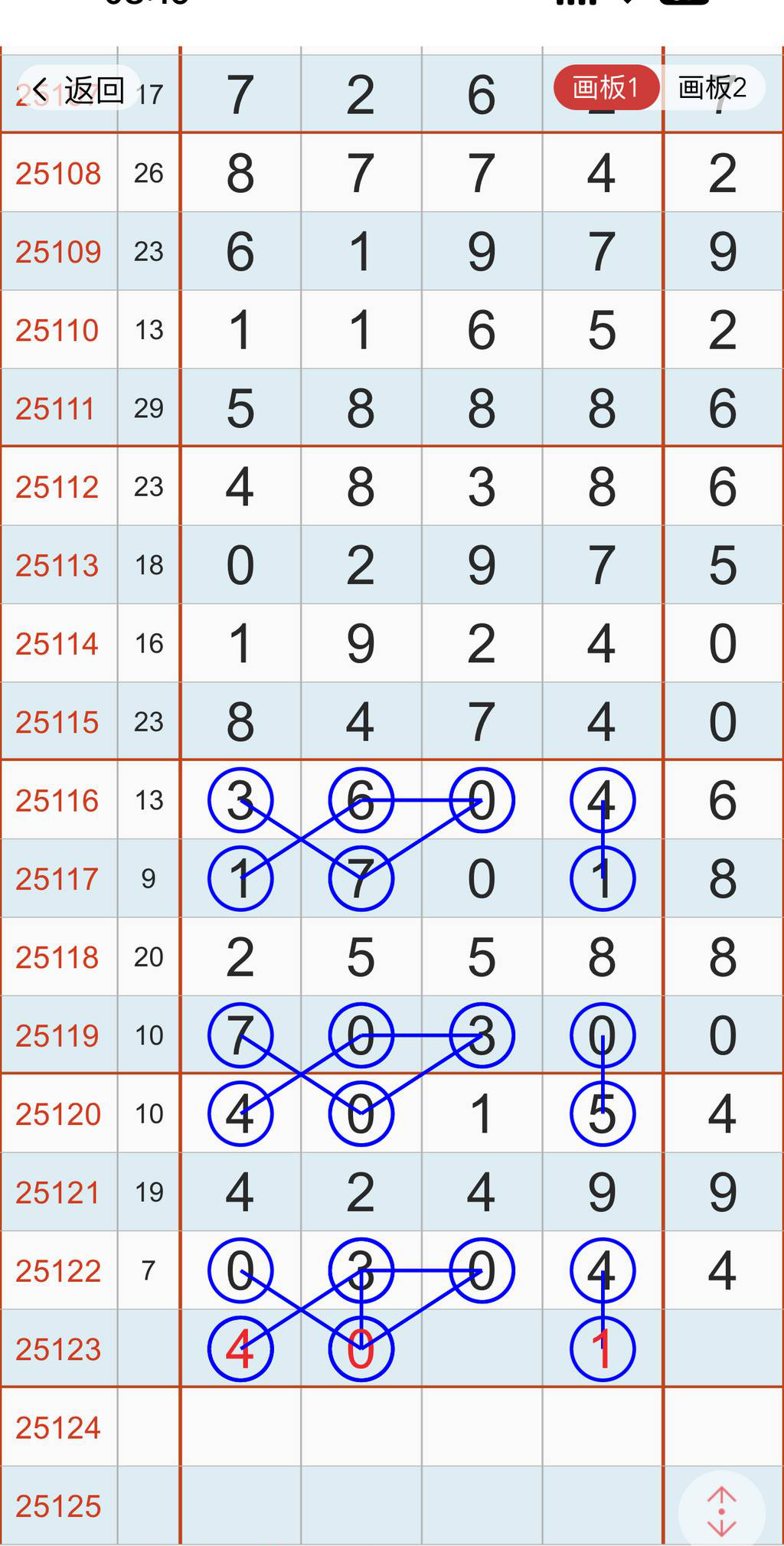The height and width of the screenshot is (1546, 784).
Task: Click red predicted 0 in row 25123
Action: pyautogui.click(x=361, y=1349)
